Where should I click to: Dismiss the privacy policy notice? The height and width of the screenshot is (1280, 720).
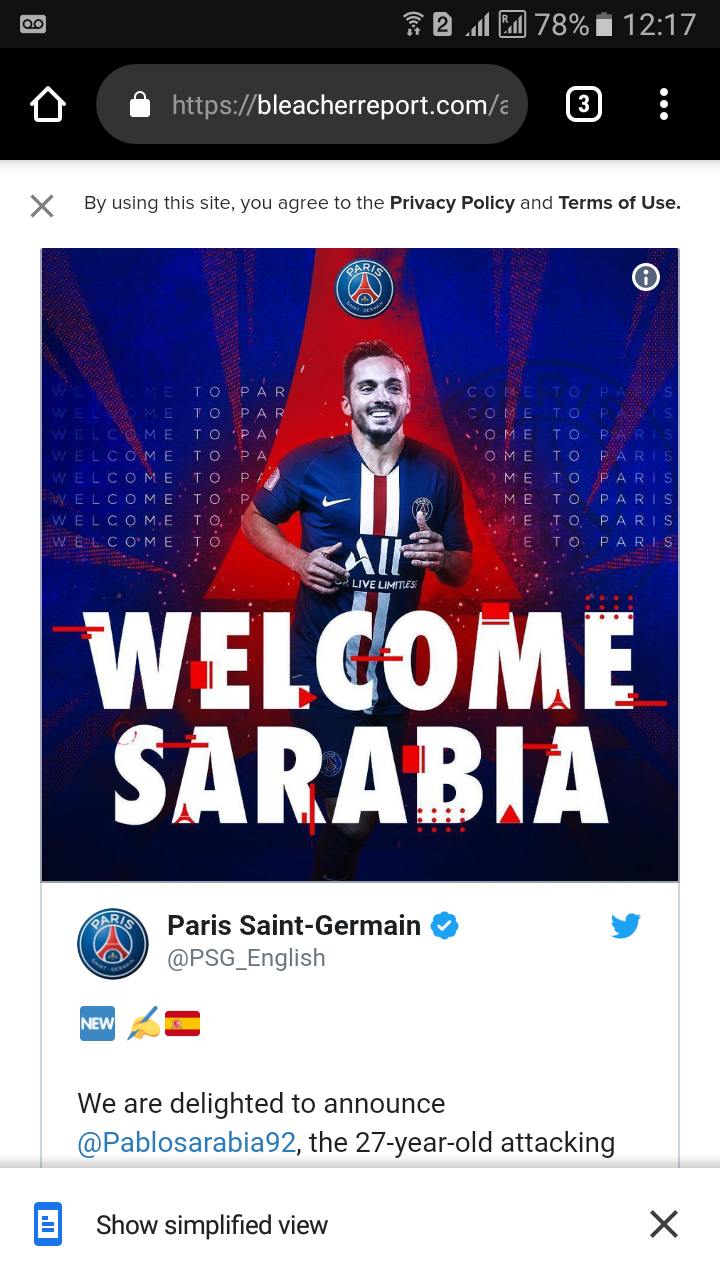point(42,206)
